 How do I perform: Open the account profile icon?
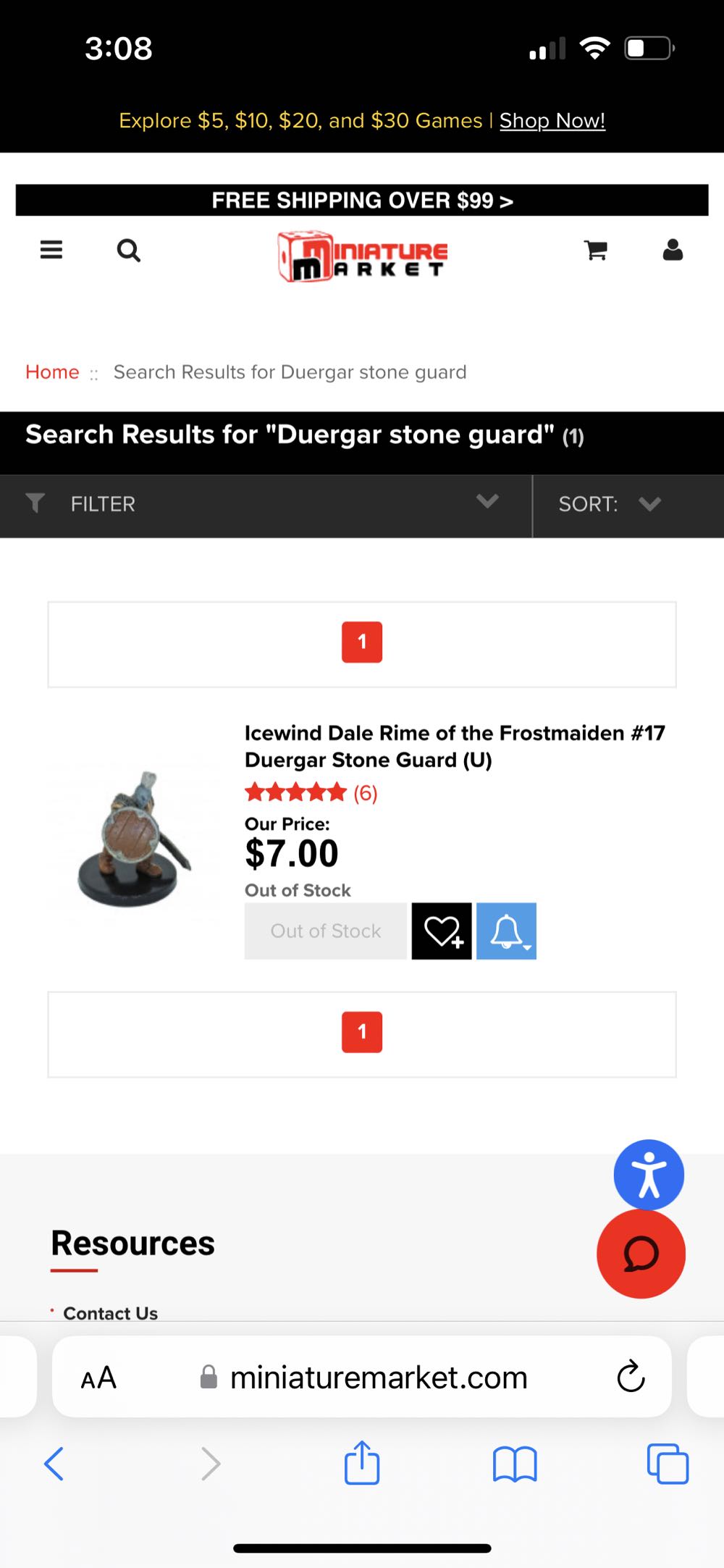pyautogui.click(x=673, y=250)
